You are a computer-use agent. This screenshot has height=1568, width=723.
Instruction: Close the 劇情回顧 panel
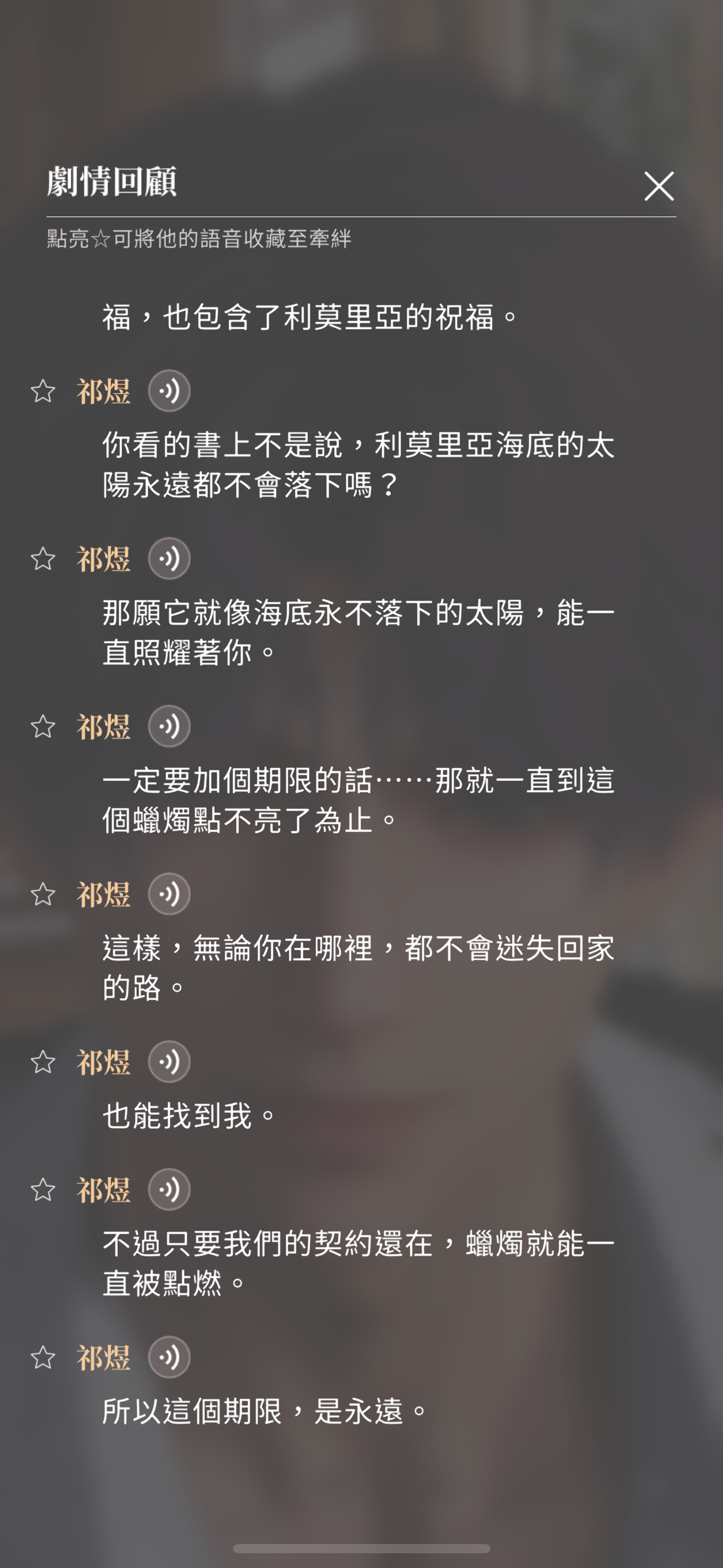click(x=659, y=186)
